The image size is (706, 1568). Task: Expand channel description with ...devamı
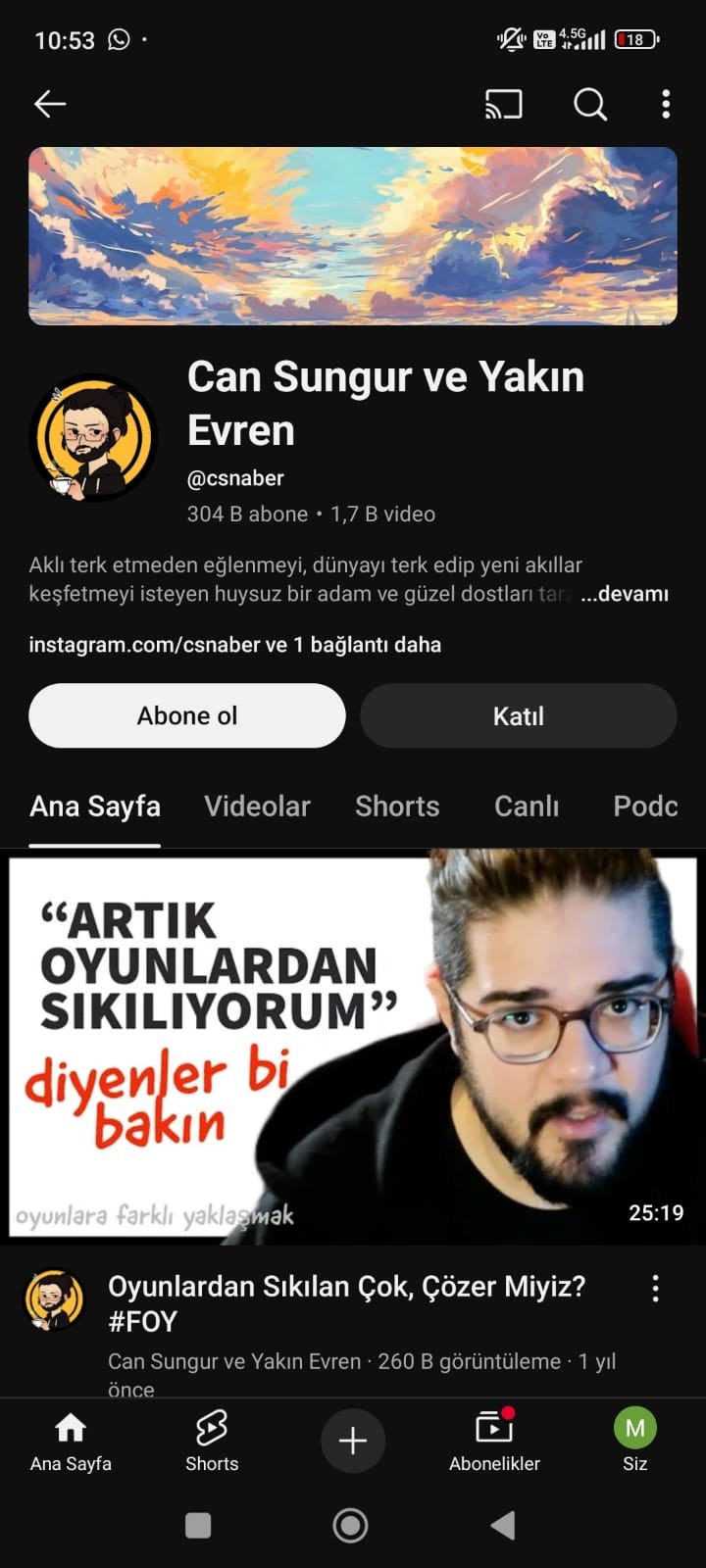[x=624, y=594]
